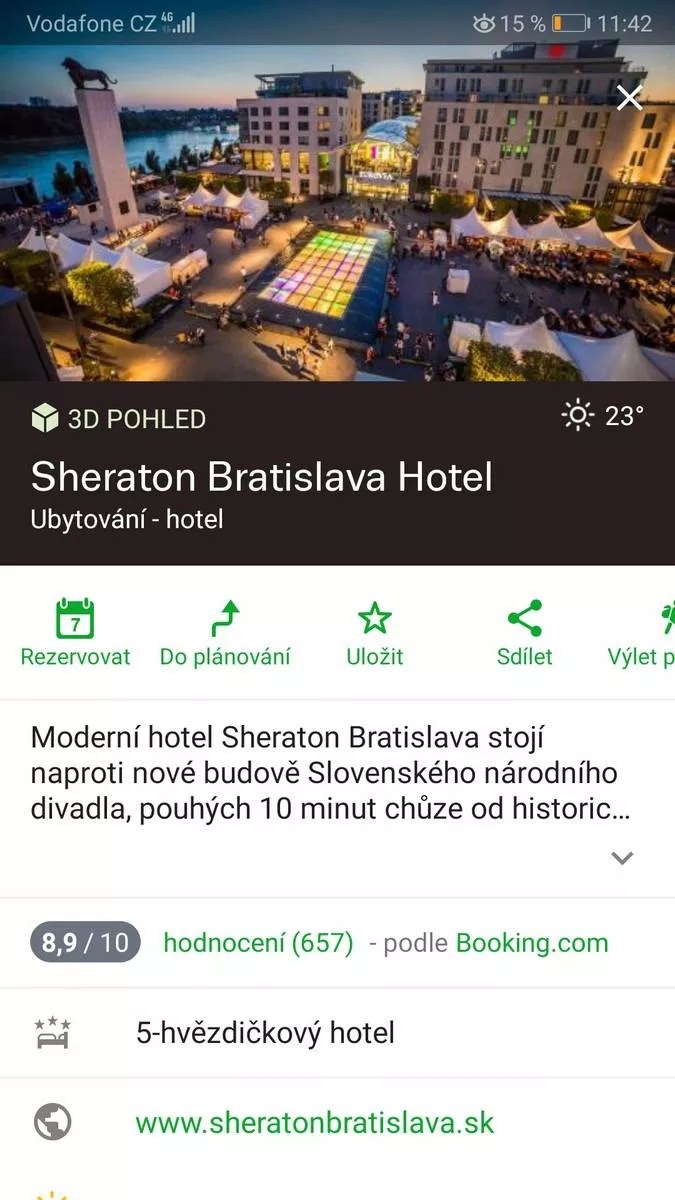675x1200 pixels.
Task: Check the 23° weather forecast
Action: 603,415
